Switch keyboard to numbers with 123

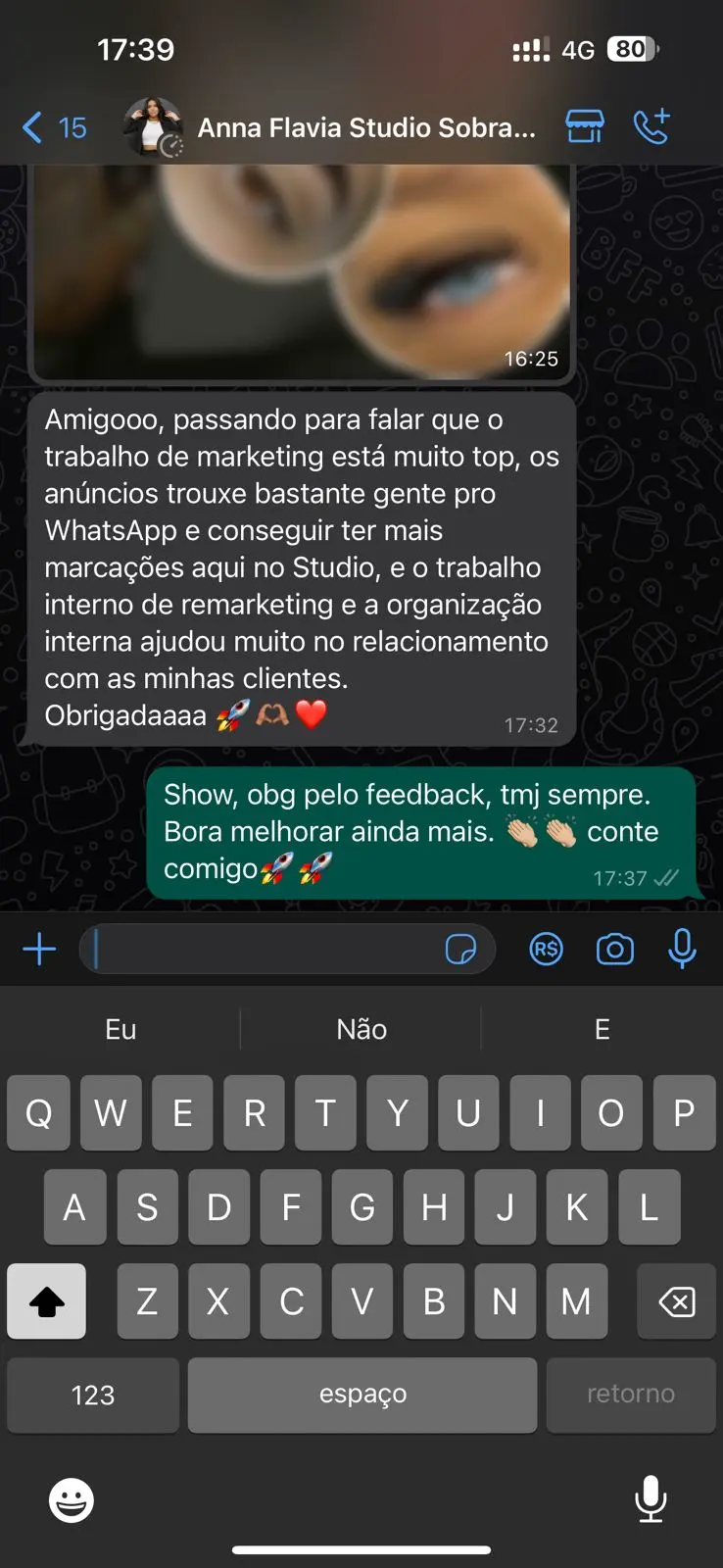coord(93,1395)
